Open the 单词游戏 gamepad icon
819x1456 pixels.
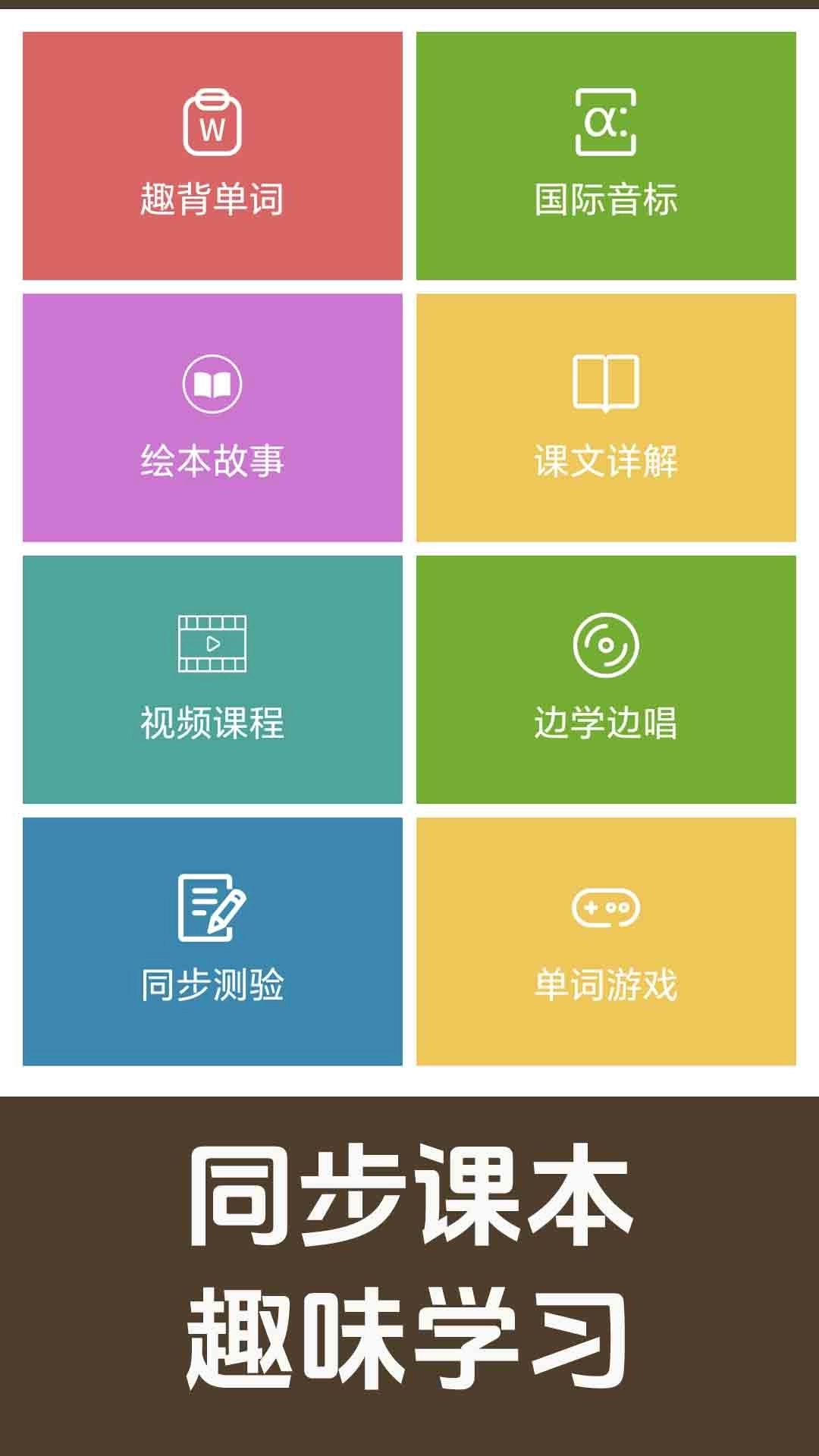(x=606, y=908)
